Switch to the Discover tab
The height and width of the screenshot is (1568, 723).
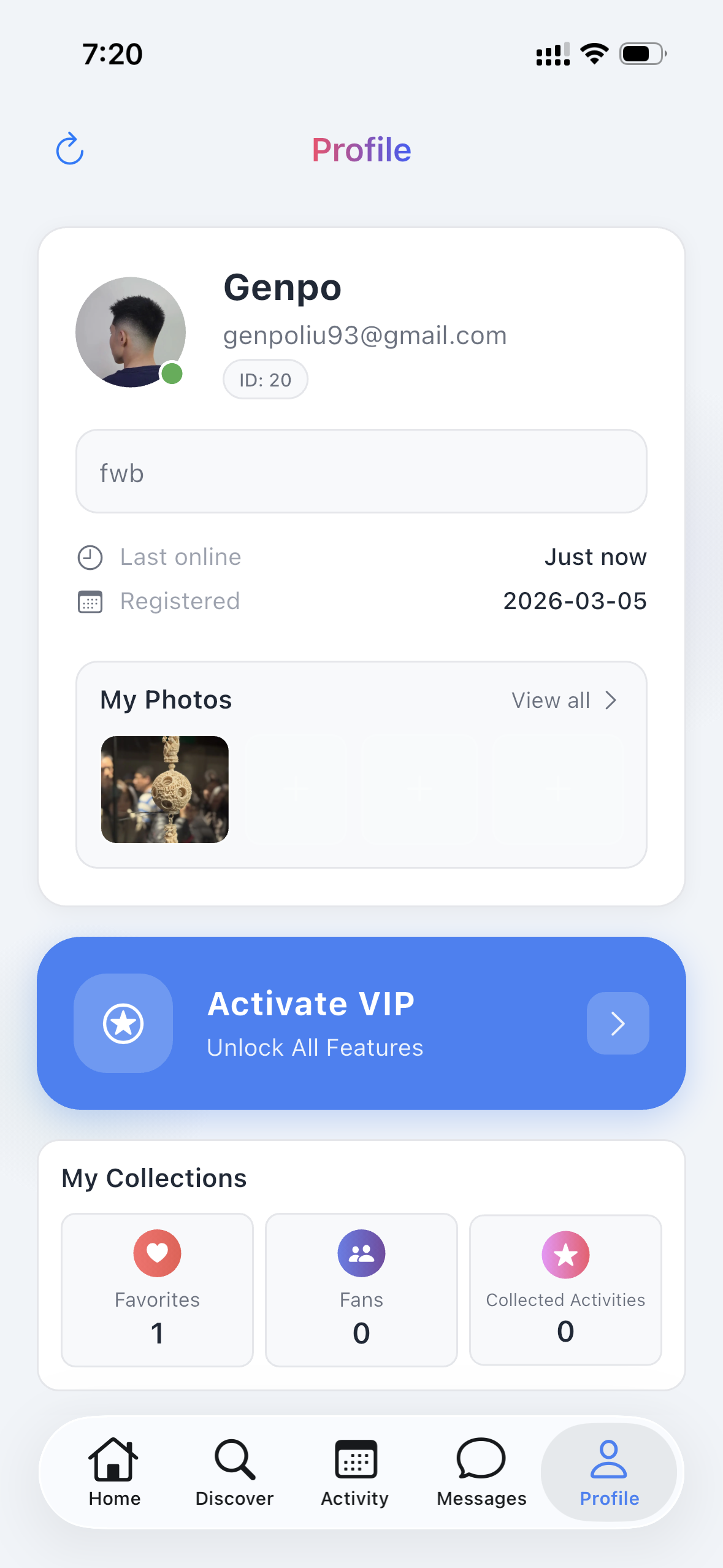point(234,1472)
